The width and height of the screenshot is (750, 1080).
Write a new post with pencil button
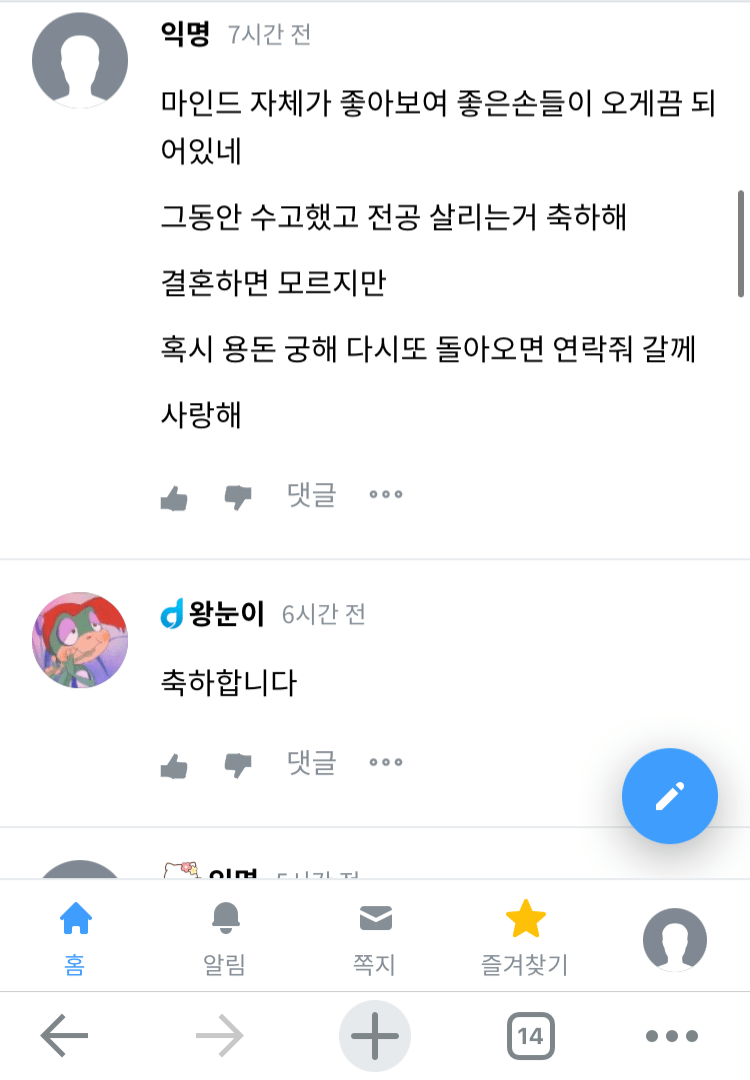pyautogui.click(x=669, y=797)
